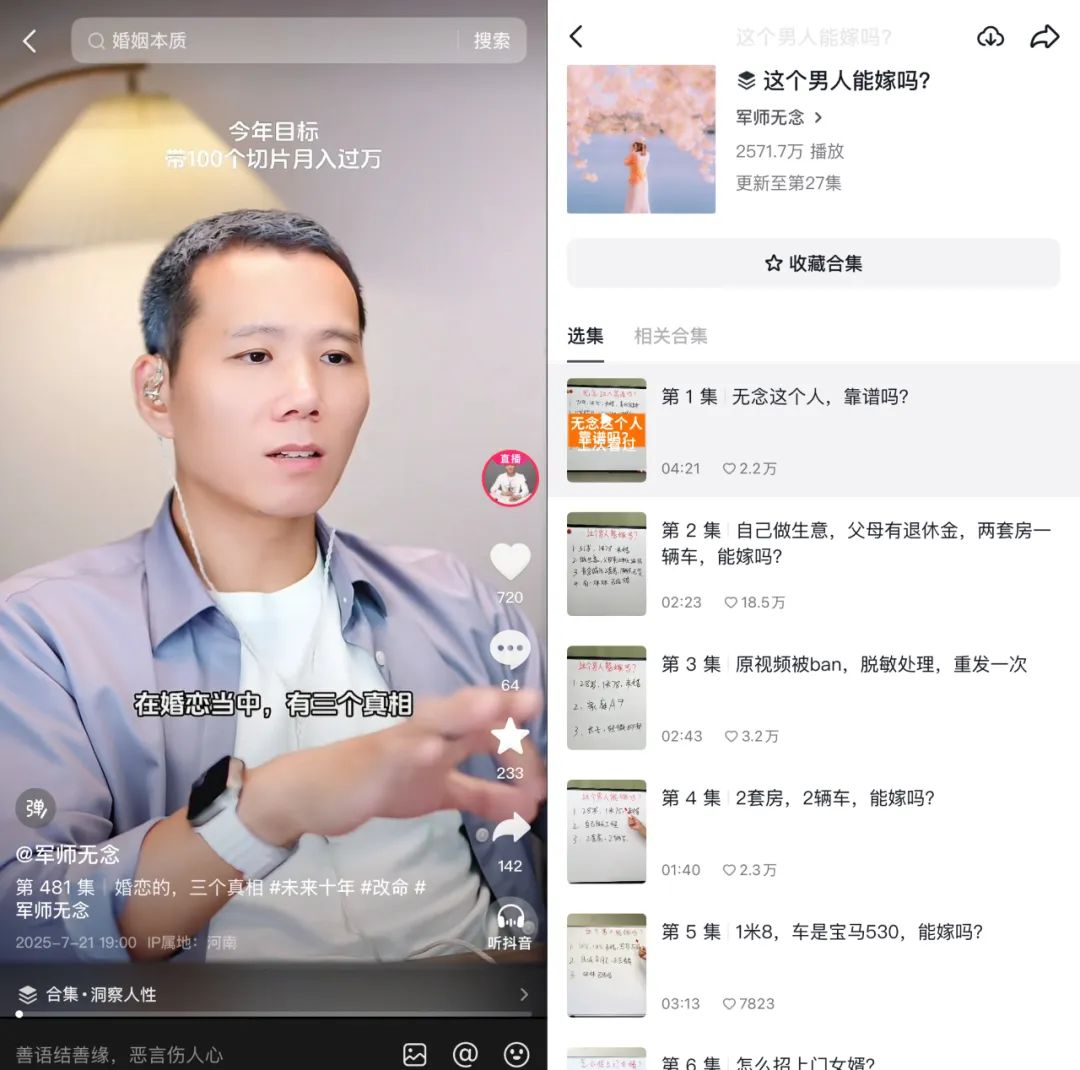Share the video via the arrow icon

510,828
